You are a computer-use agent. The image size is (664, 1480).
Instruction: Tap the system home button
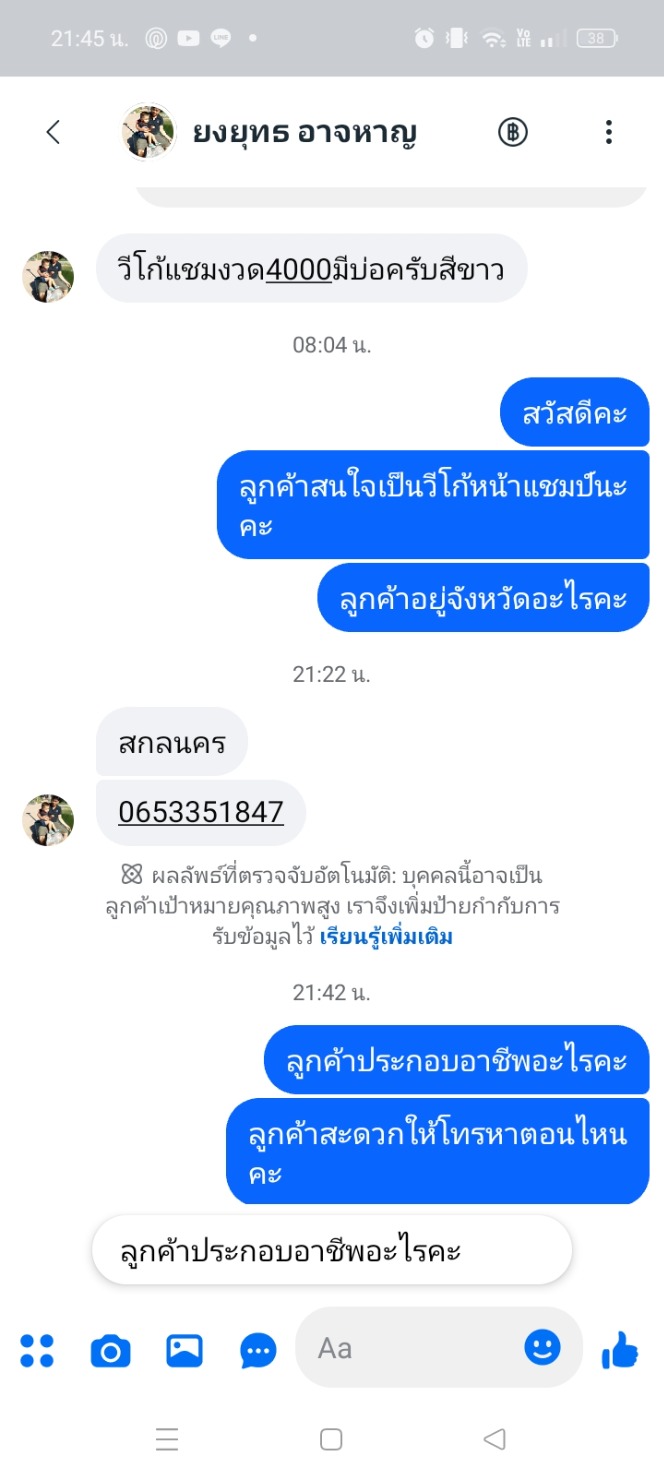pos(331,1439)
